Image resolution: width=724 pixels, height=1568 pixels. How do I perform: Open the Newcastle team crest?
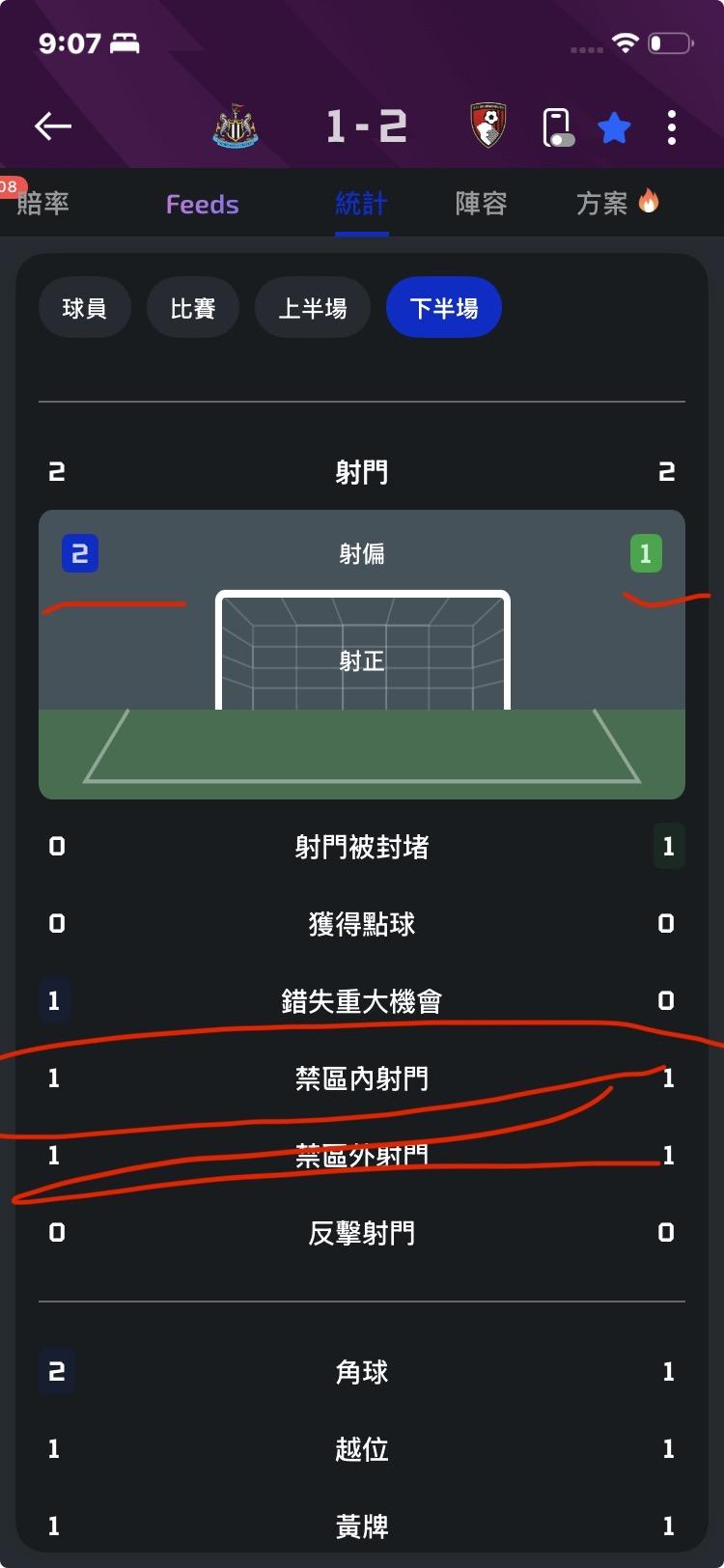tap(236, 126)
